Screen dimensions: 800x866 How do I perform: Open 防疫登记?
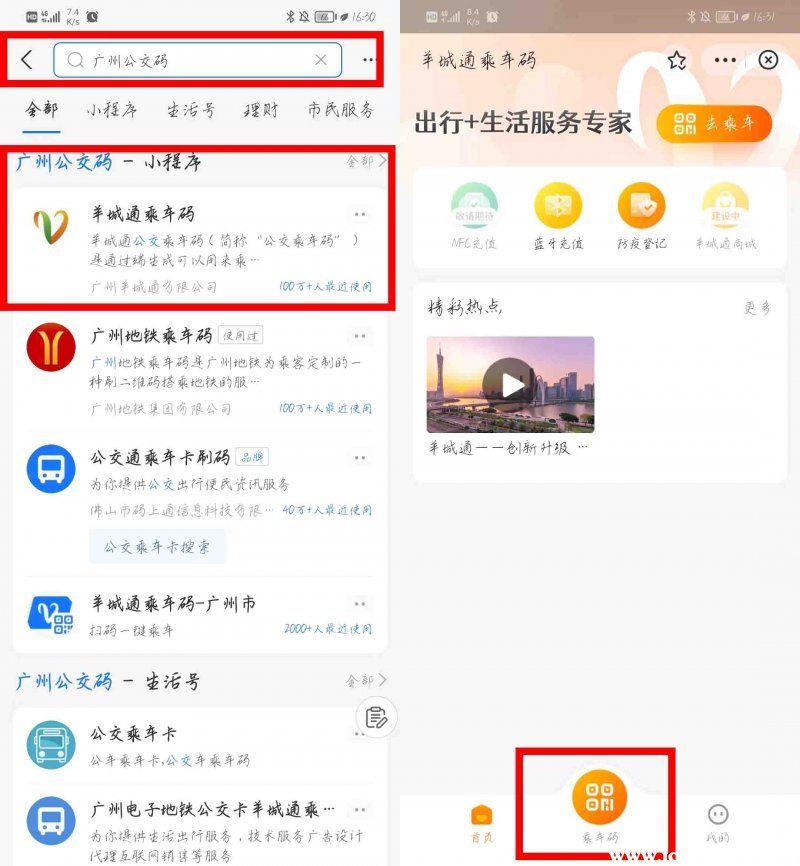coord(641,215)
